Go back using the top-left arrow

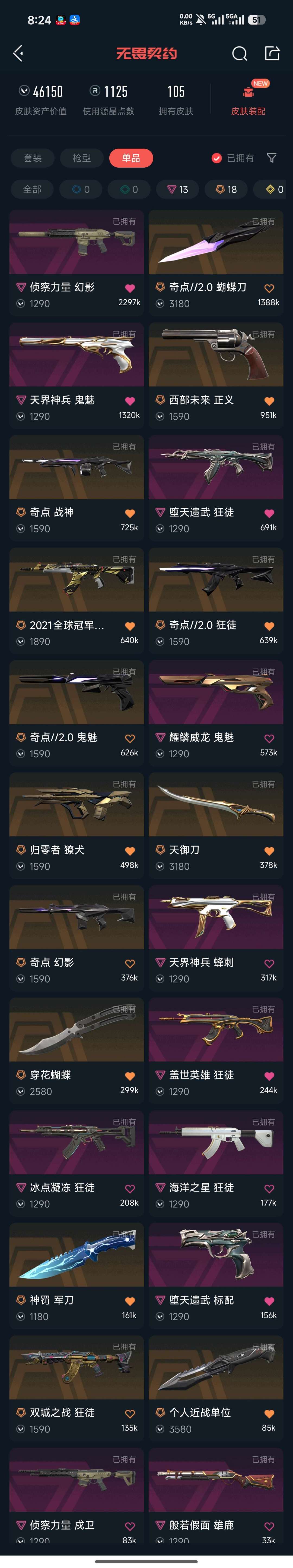(x=18, y=54)
